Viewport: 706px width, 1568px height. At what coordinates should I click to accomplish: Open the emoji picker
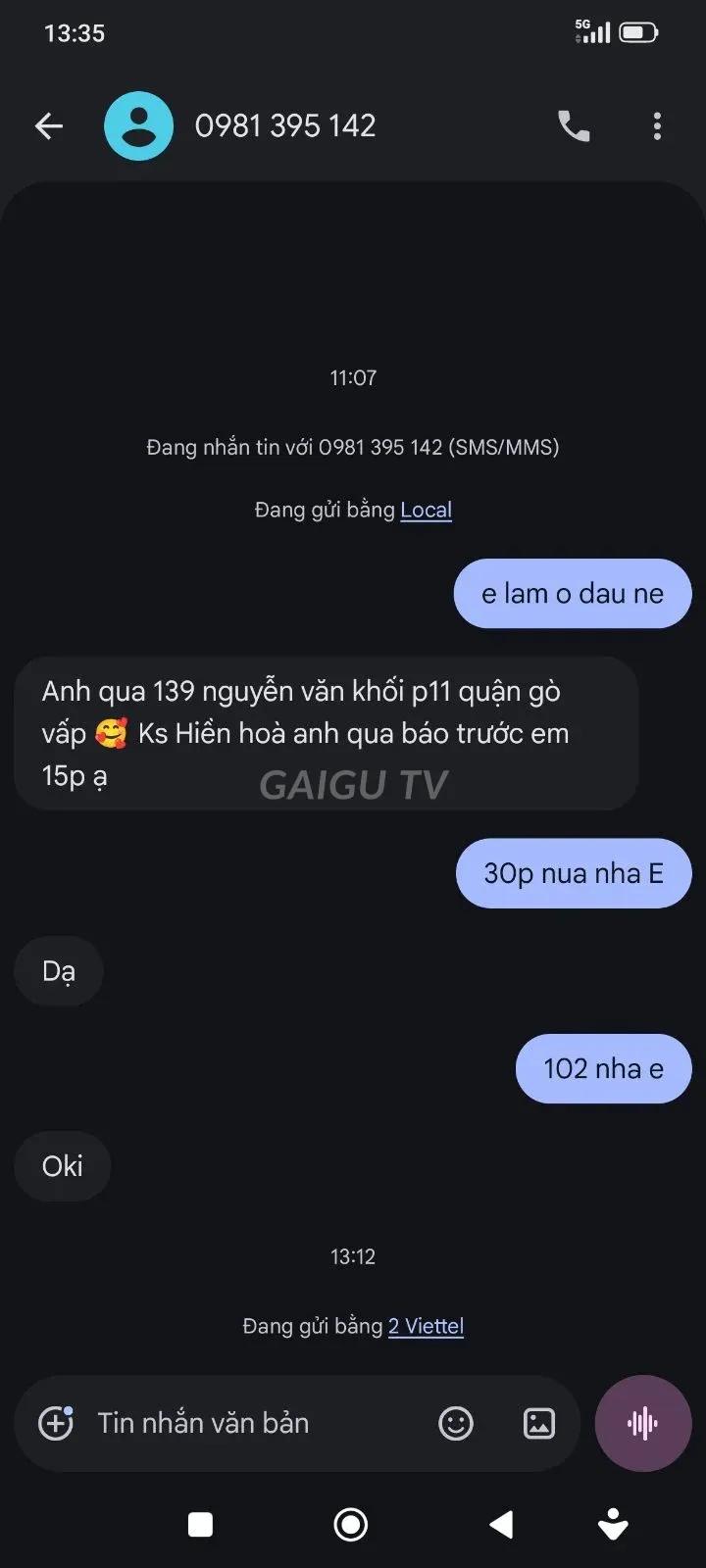pyautogui.click(x=455, y=1423)
